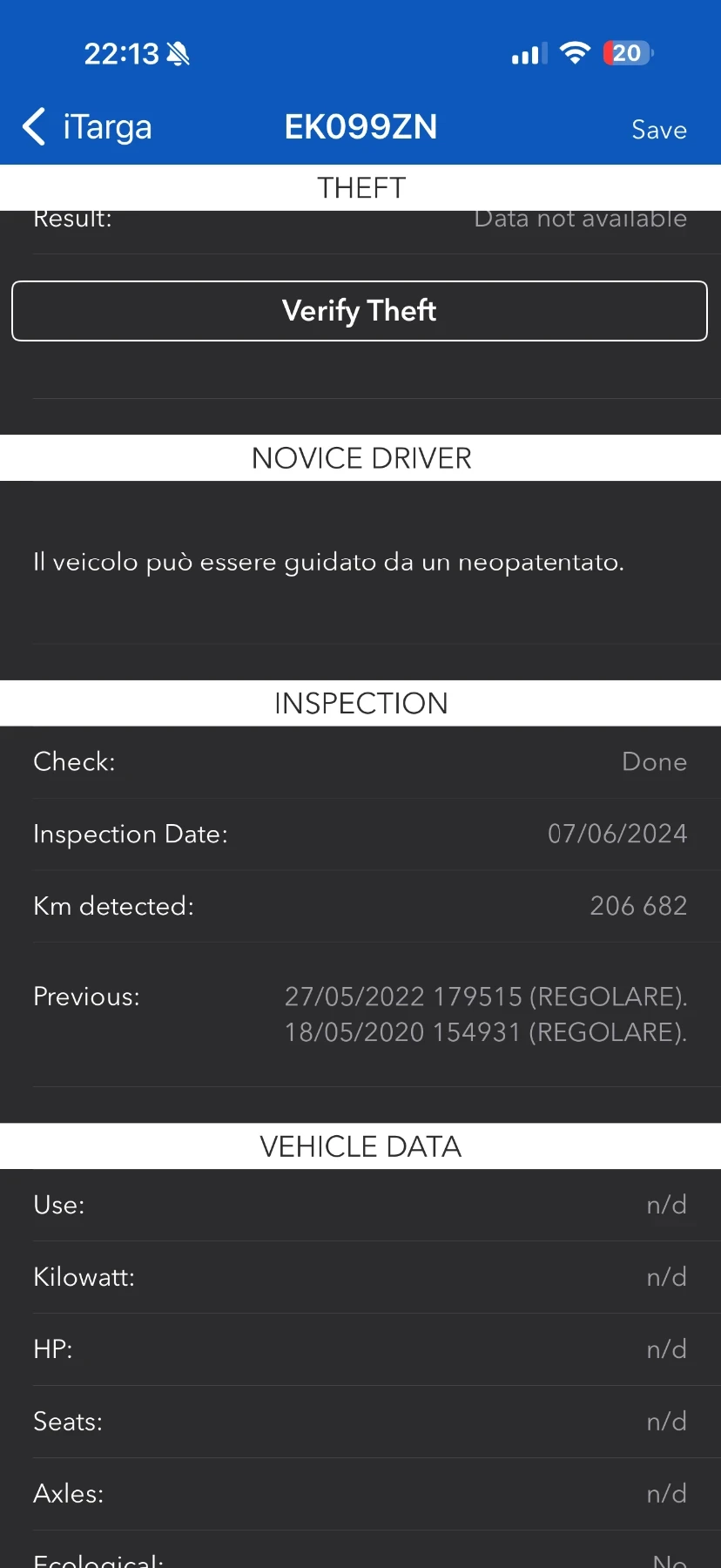721x1568 pixels.
Task: Tap the back chevron next to iTarga
Action: coord(33,126)
